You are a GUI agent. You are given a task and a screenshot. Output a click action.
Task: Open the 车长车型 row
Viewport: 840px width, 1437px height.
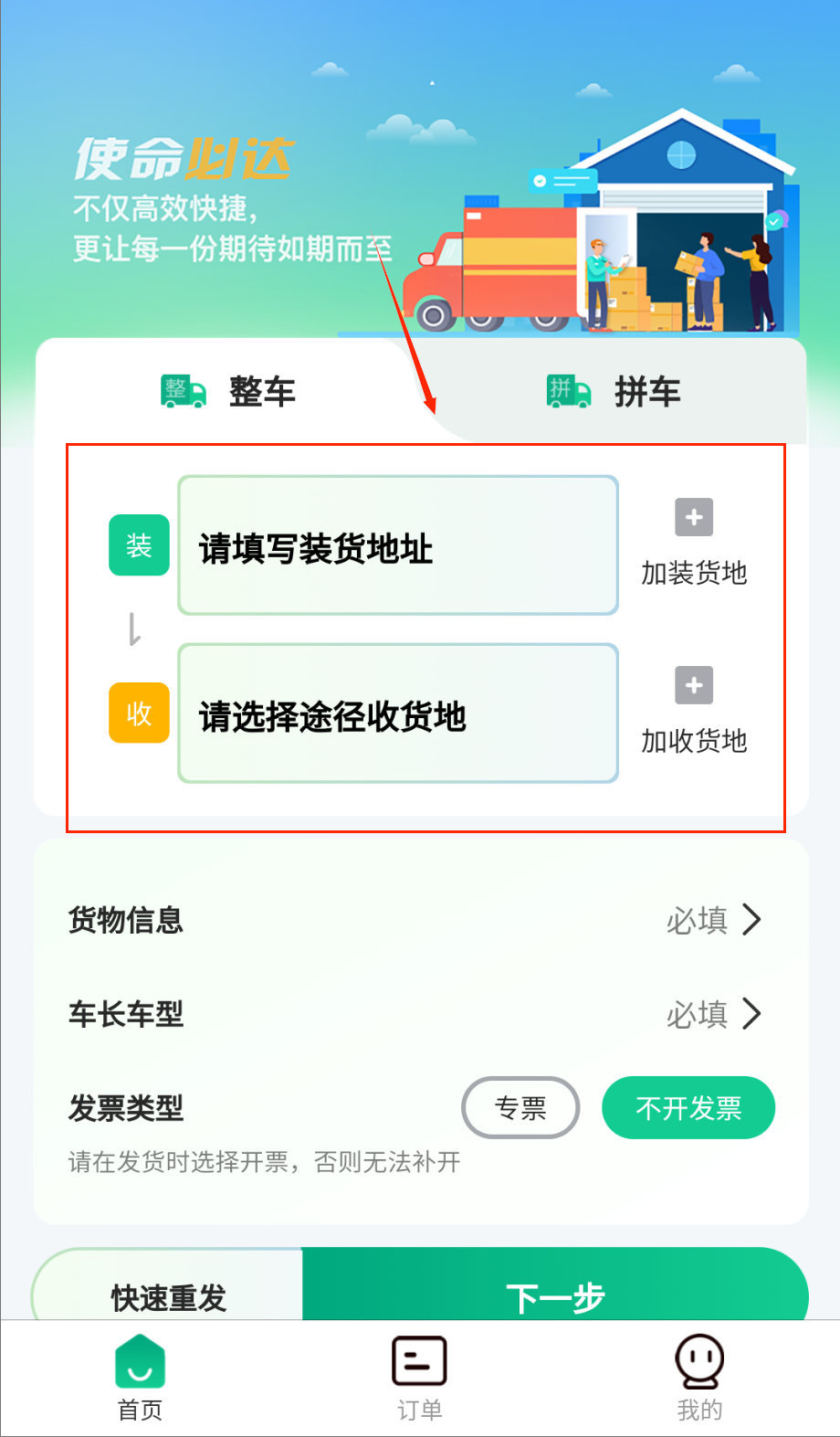click(420, 1014)
